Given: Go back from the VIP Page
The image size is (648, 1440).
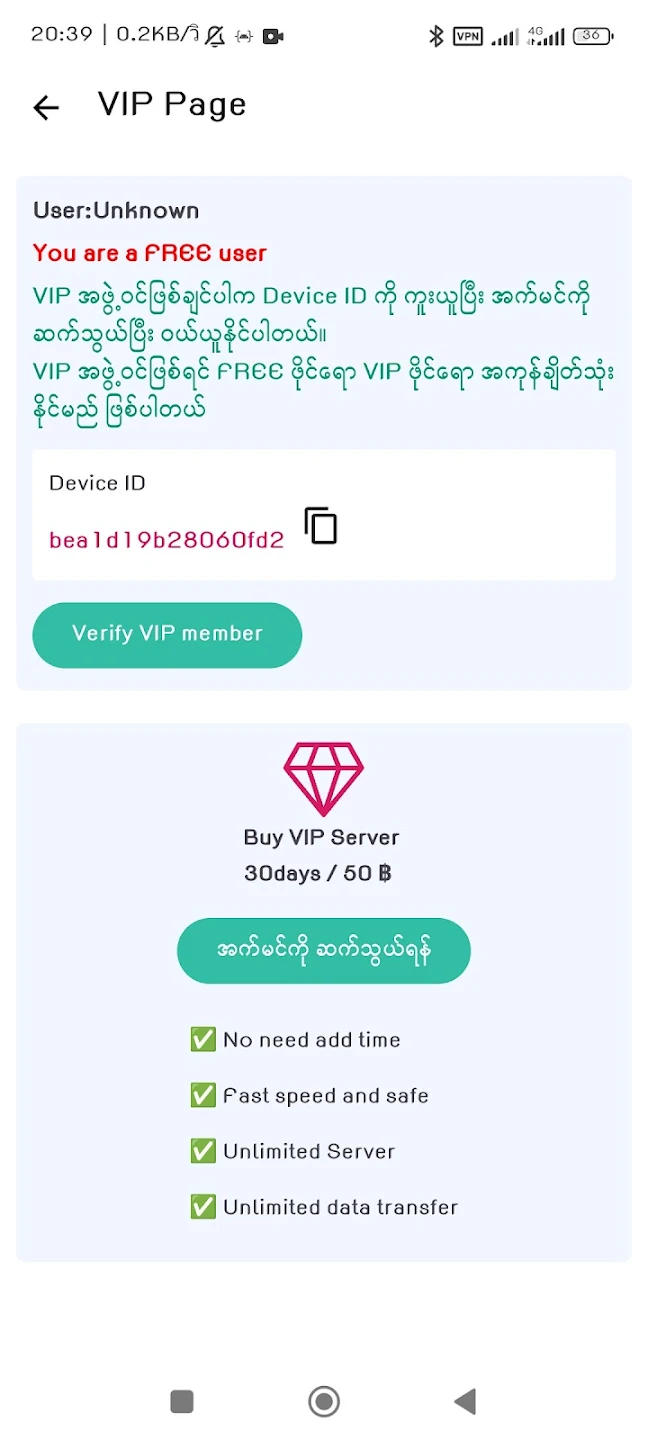Looking at the screenshot, I should click(46, 108).
